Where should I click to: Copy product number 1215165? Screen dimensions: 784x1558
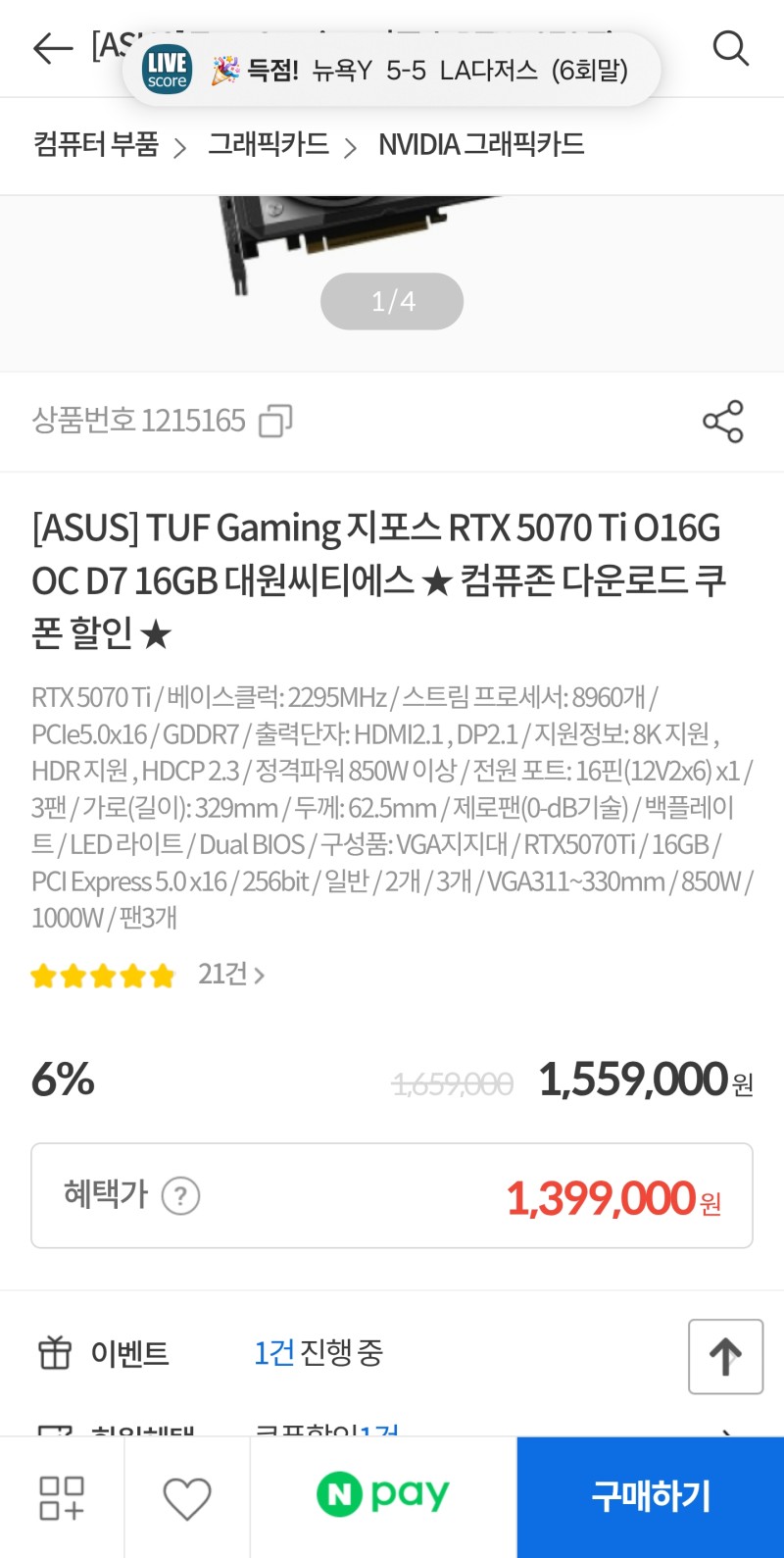(275, 422)
